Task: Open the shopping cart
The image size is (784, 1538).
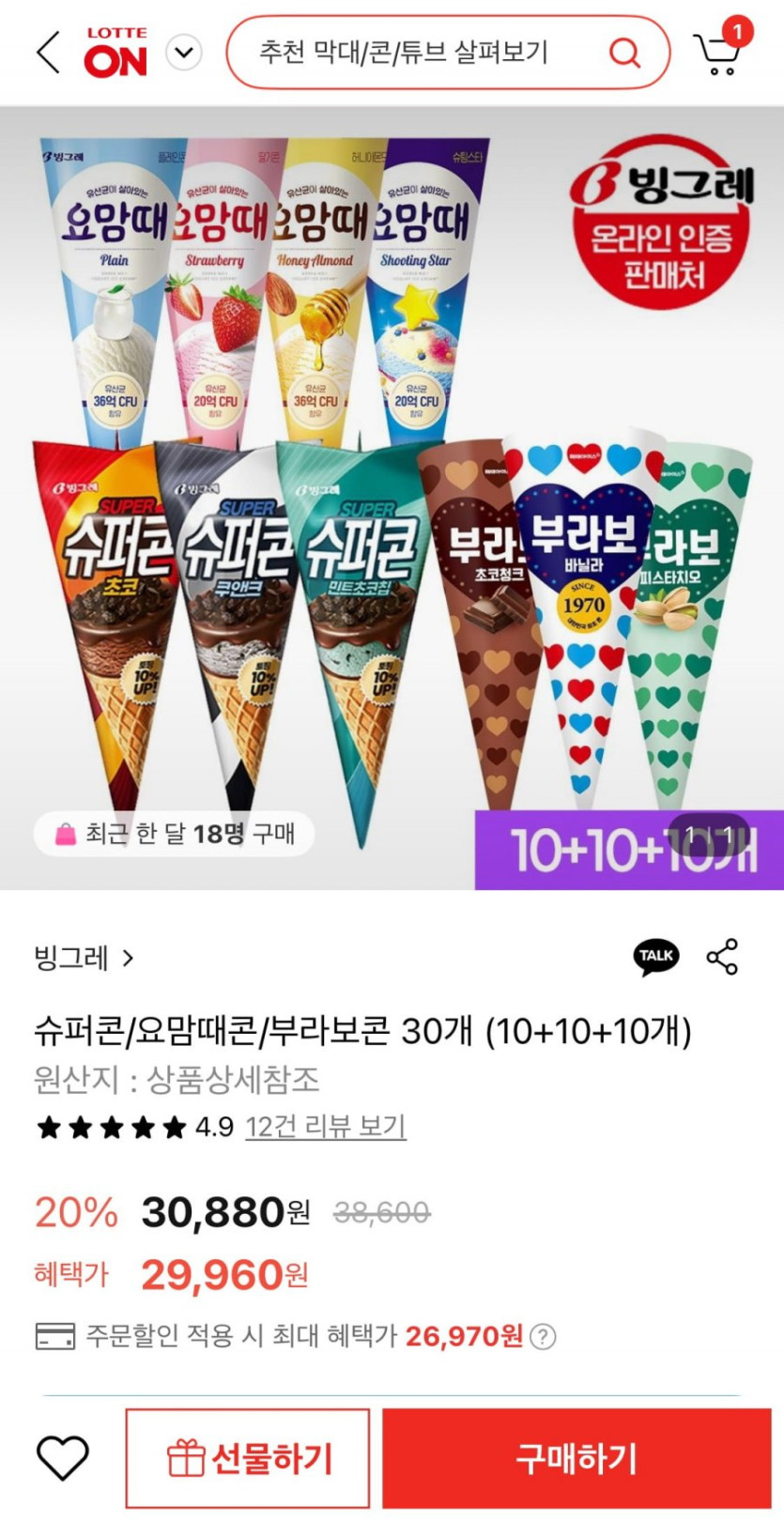Action: click(720, 48)
